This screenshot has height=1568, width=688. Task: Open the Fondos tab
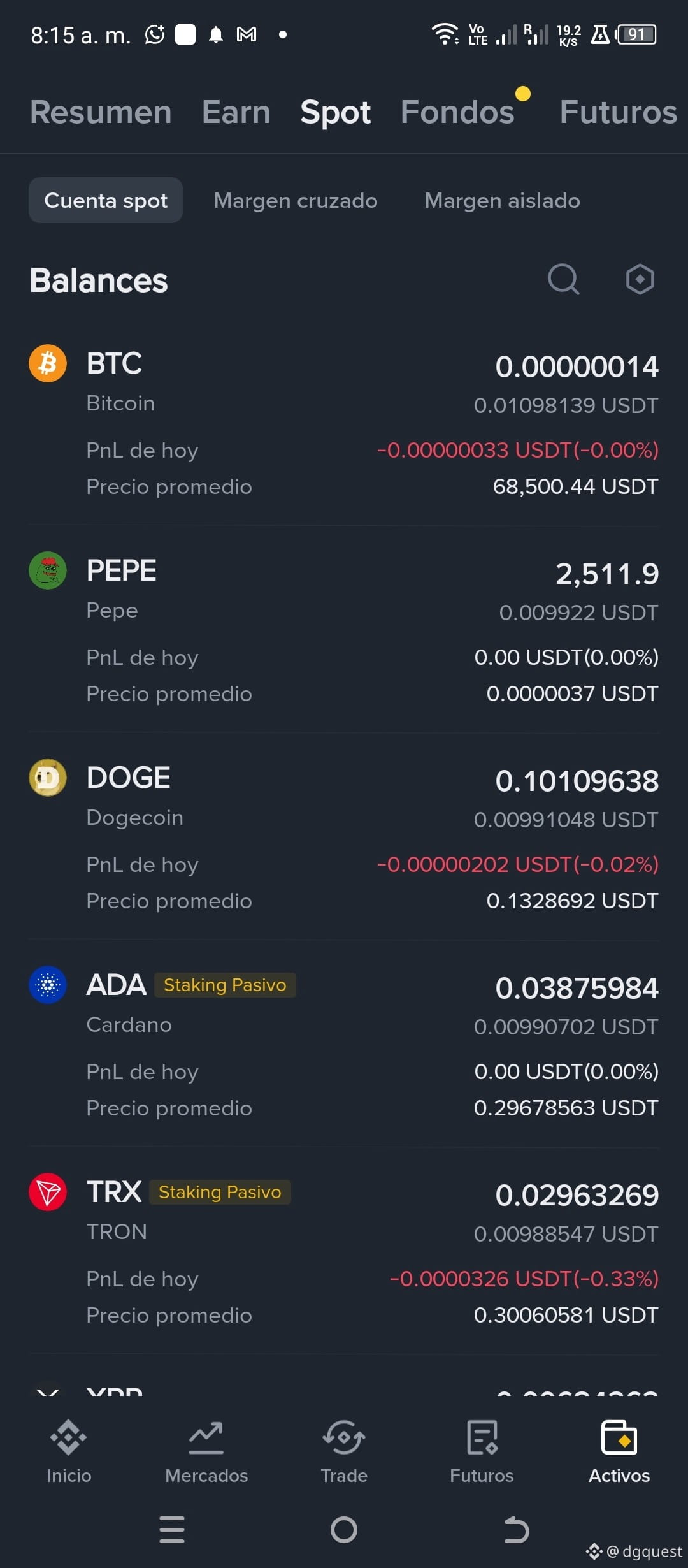(x=457, y=112)
